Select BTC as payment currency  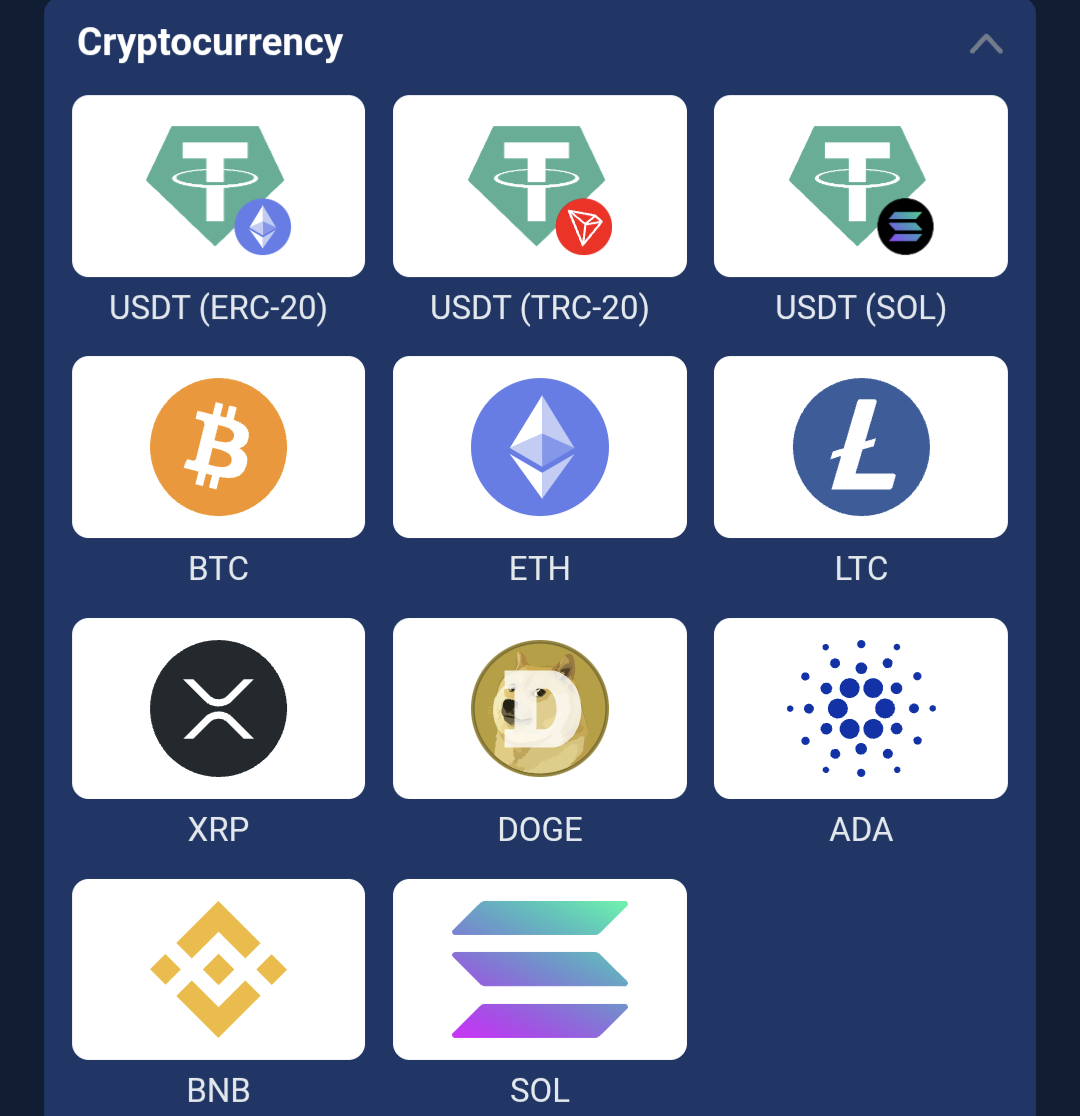coord(218,447)
